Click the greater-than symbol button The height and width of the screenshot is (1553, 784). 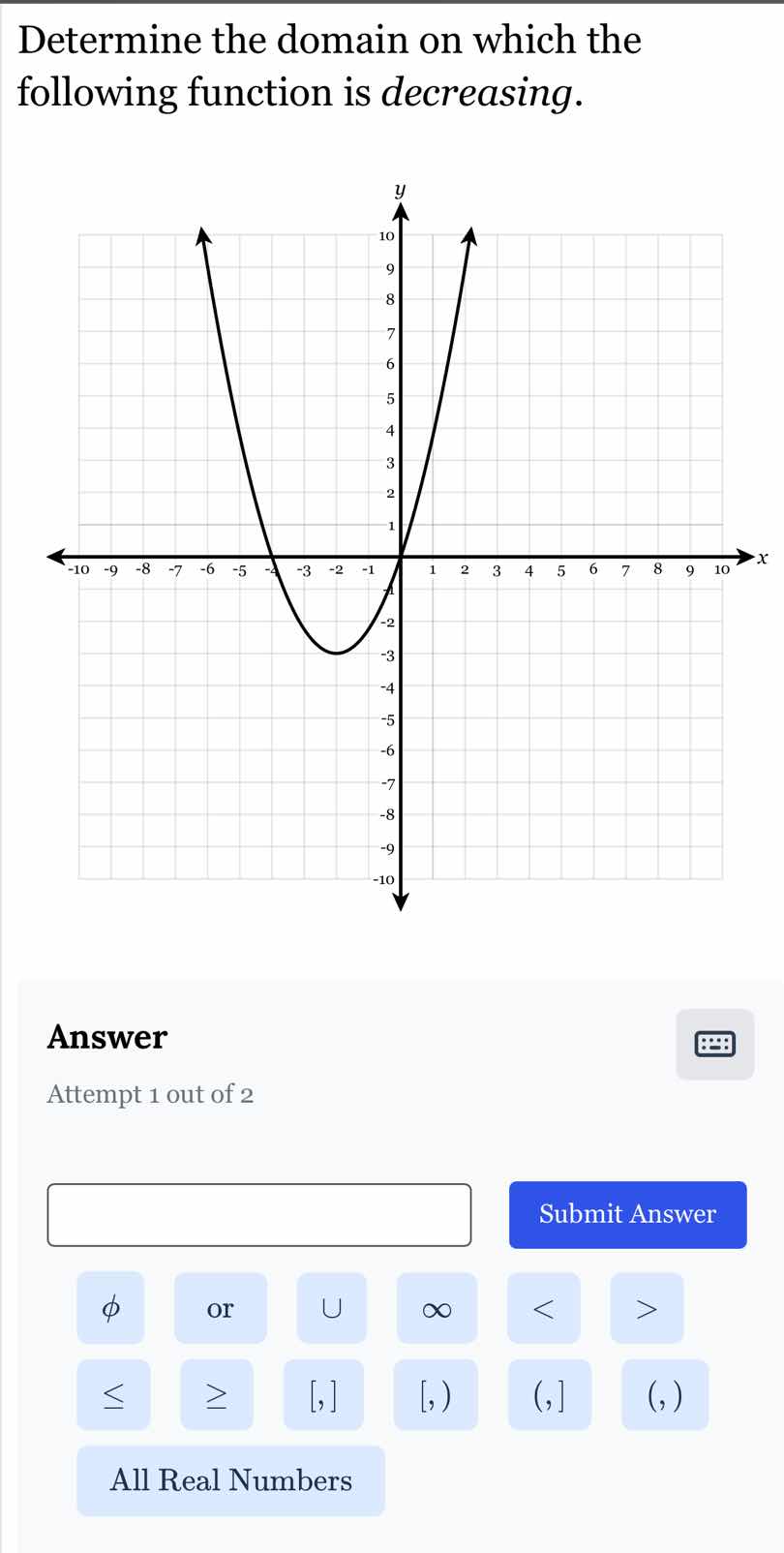coord(647,1309)
